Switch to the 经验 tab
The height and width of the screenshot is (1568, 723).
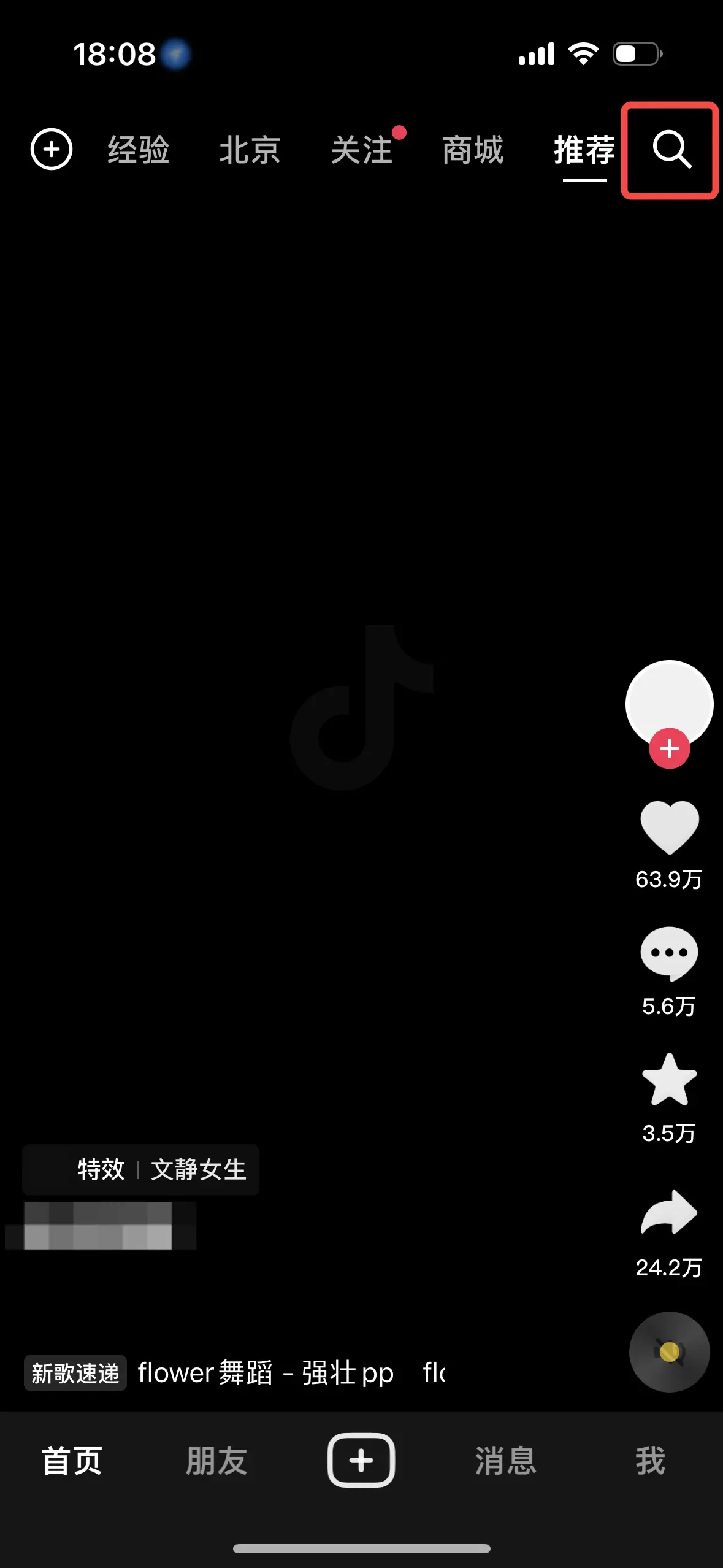click(139, 150)
